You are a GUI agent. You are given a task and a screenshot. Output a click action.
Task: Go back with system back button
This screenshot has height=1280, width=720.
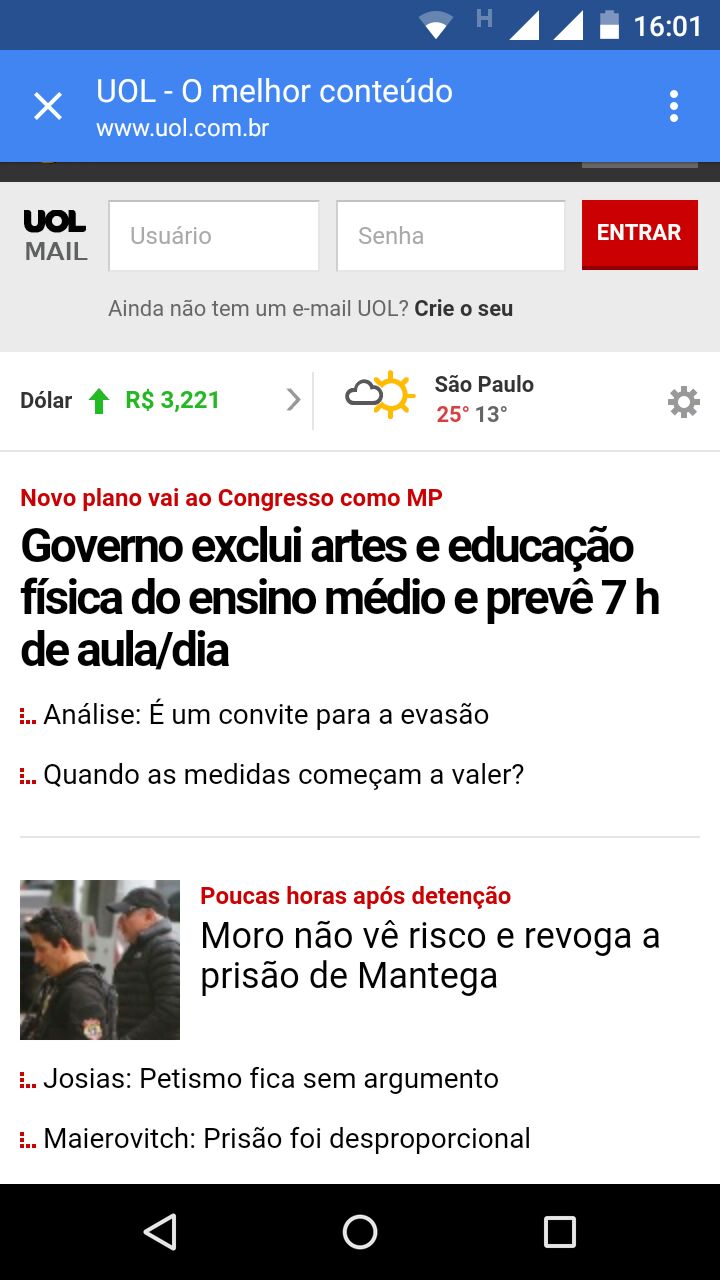pyautogui.click(x=160, y=1232)
